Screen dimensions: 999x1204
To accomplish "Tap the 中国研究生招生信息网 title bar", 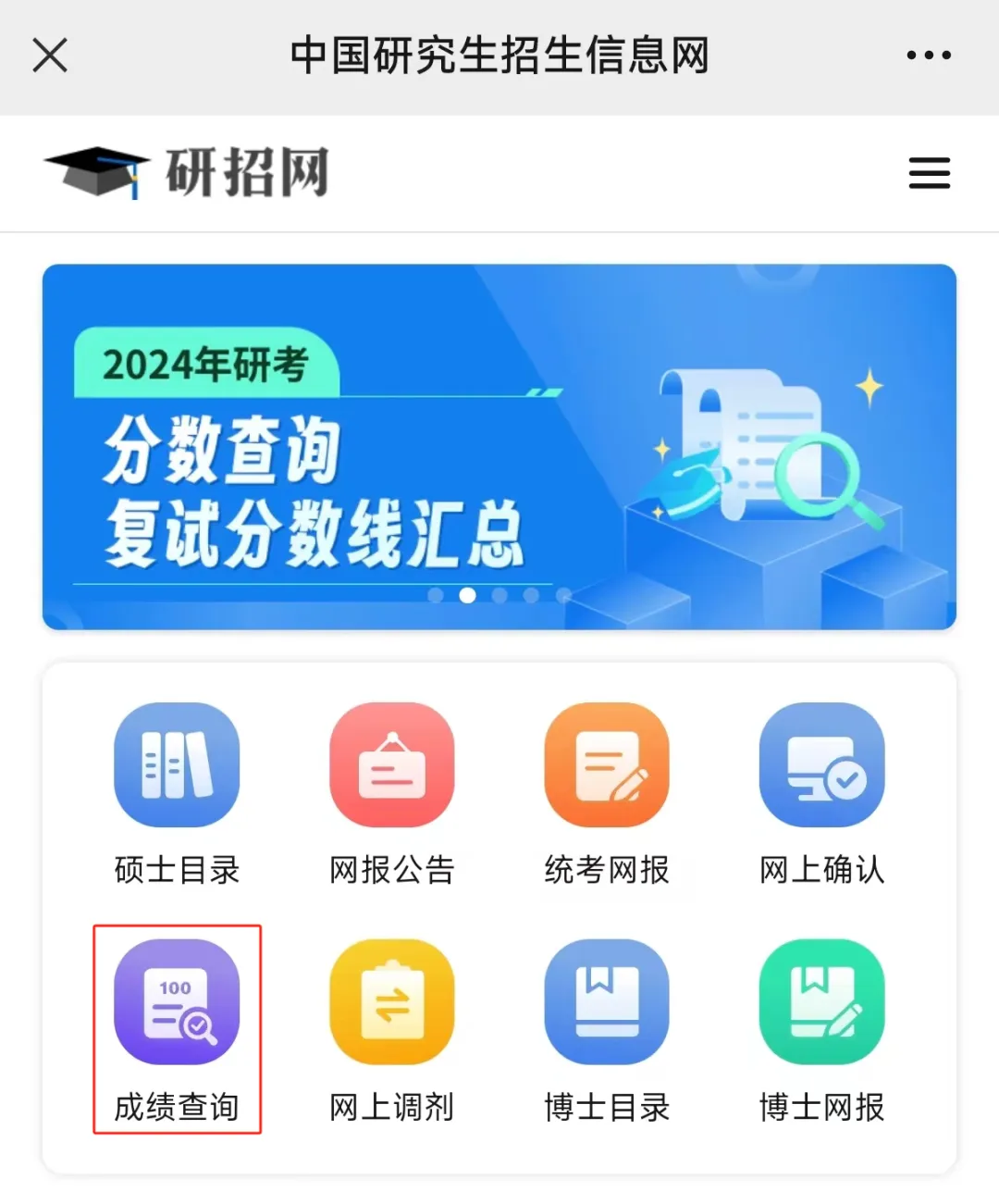I will 499,55.
